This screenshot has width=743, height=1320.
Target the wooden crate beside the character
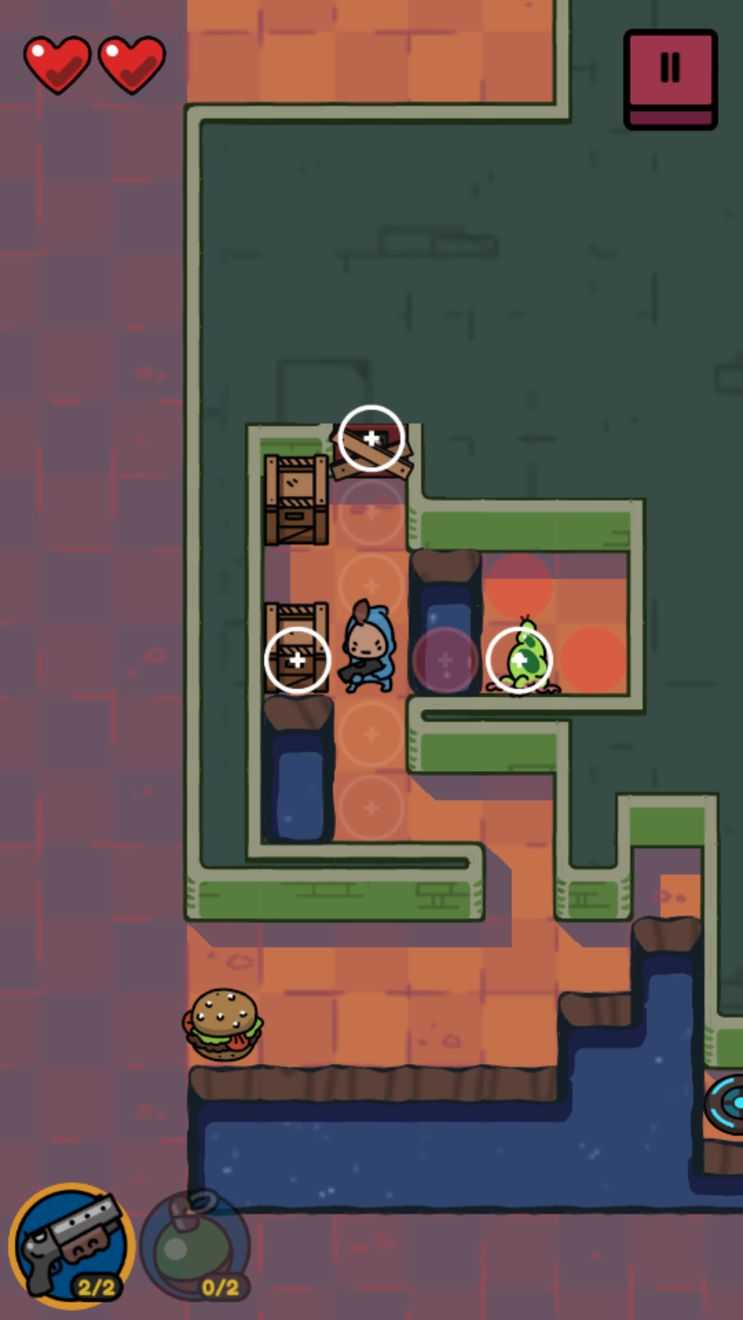(297, 660)
